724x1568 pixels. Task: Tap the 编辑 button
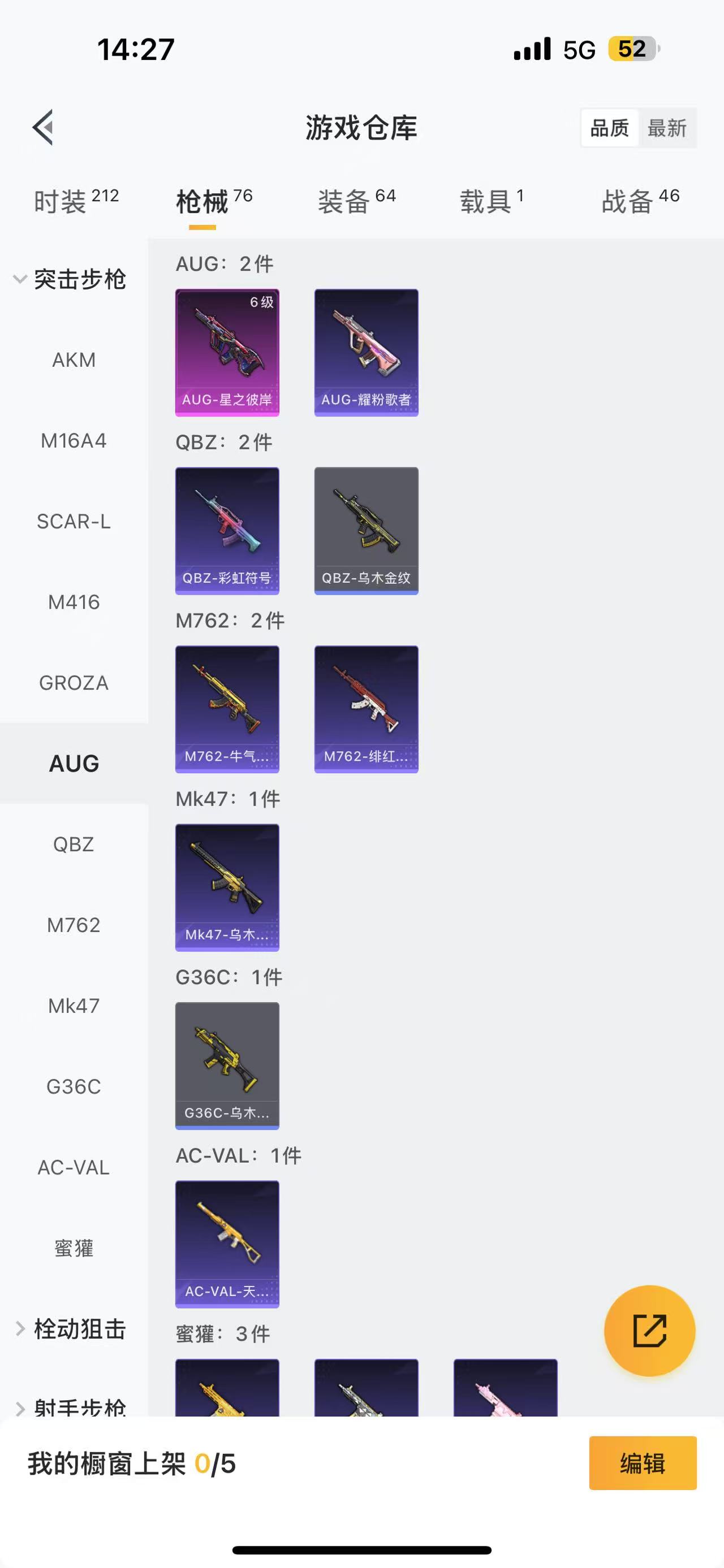pyautogui.click(x=643, y=1463)
